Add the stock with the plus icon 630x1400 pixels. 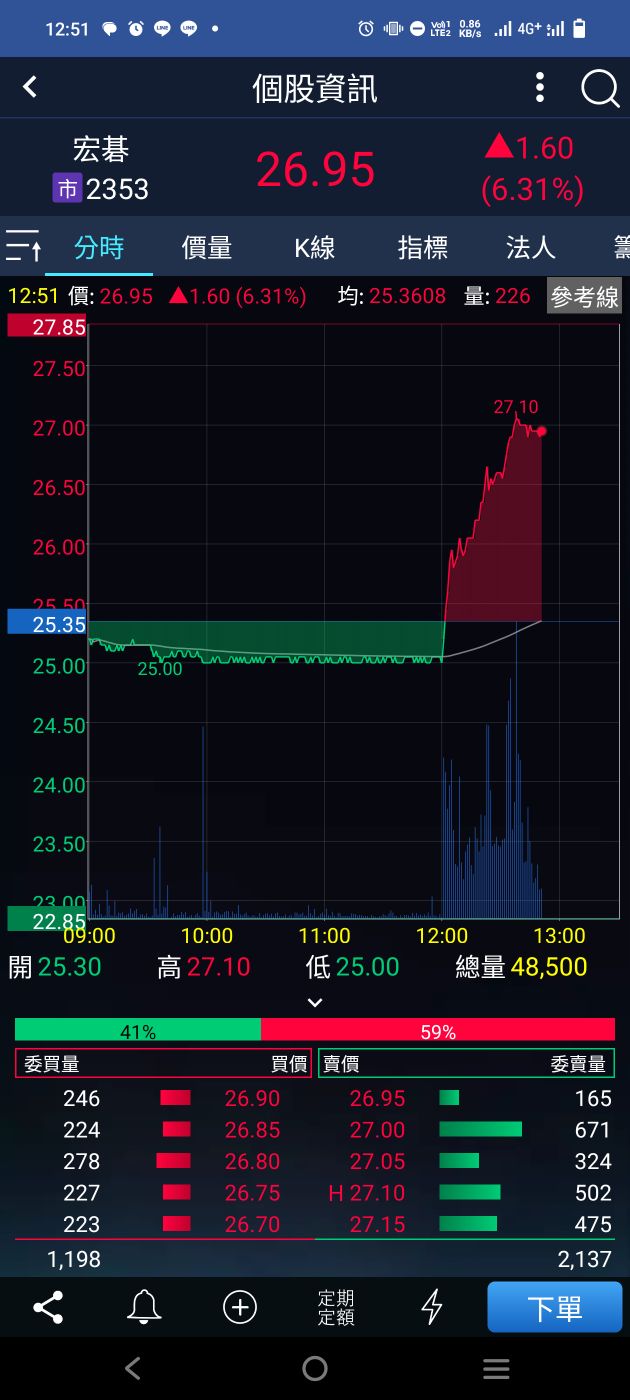(240, 1307)
